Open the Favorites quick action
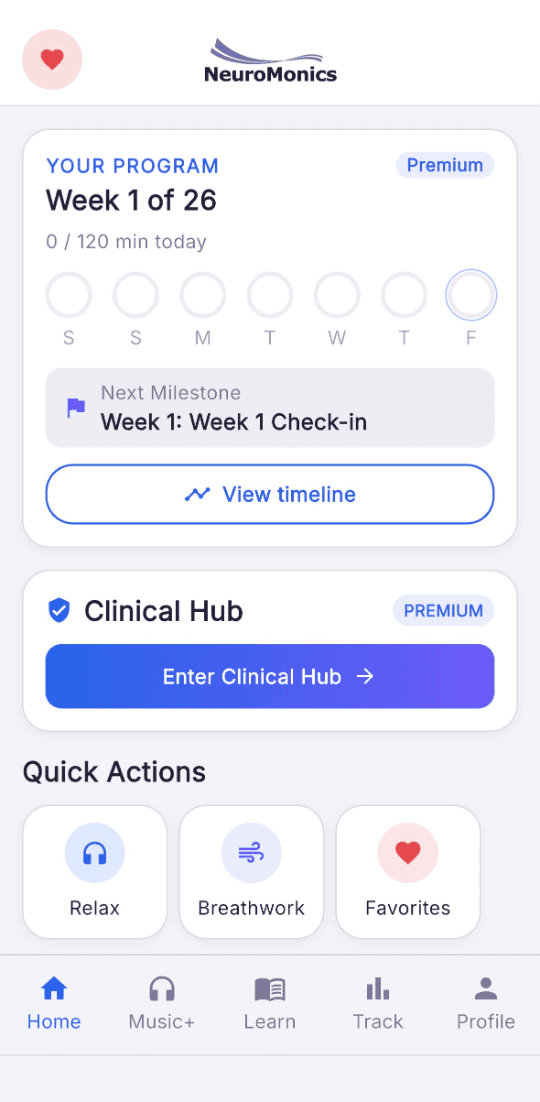This screenshot has height=1102, width=540. point(408,871)
